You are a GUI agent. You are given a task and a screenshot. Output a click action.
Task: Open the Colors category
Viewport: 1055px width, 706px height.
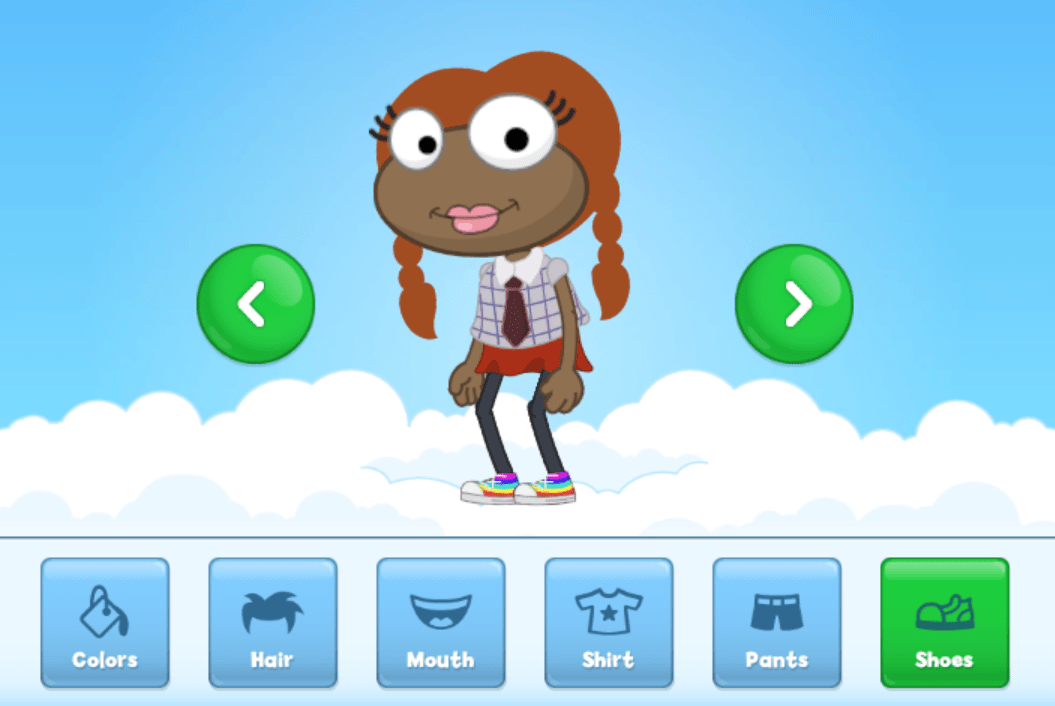pyautogui.click(x=105, y=623)
